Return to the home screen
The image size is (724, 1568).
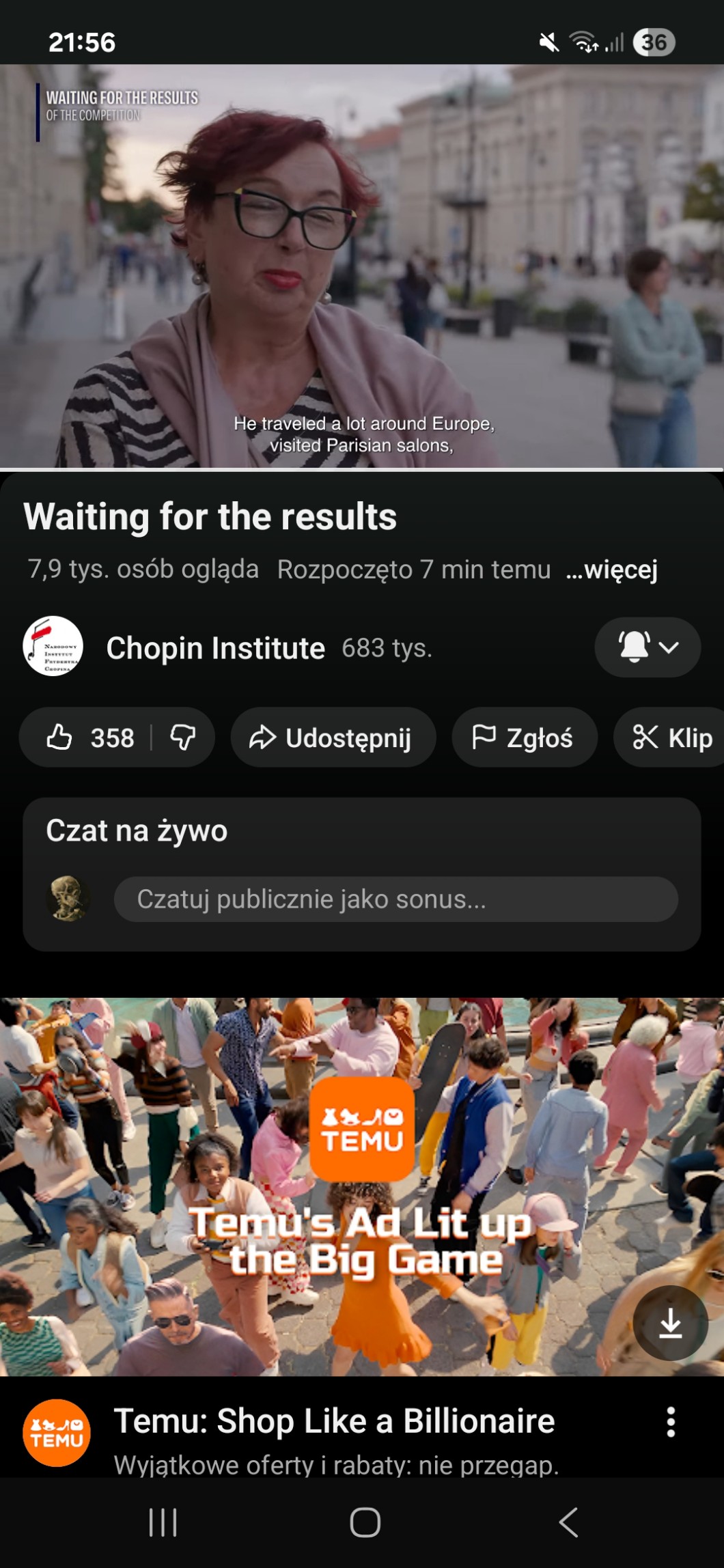(365, 1522)
